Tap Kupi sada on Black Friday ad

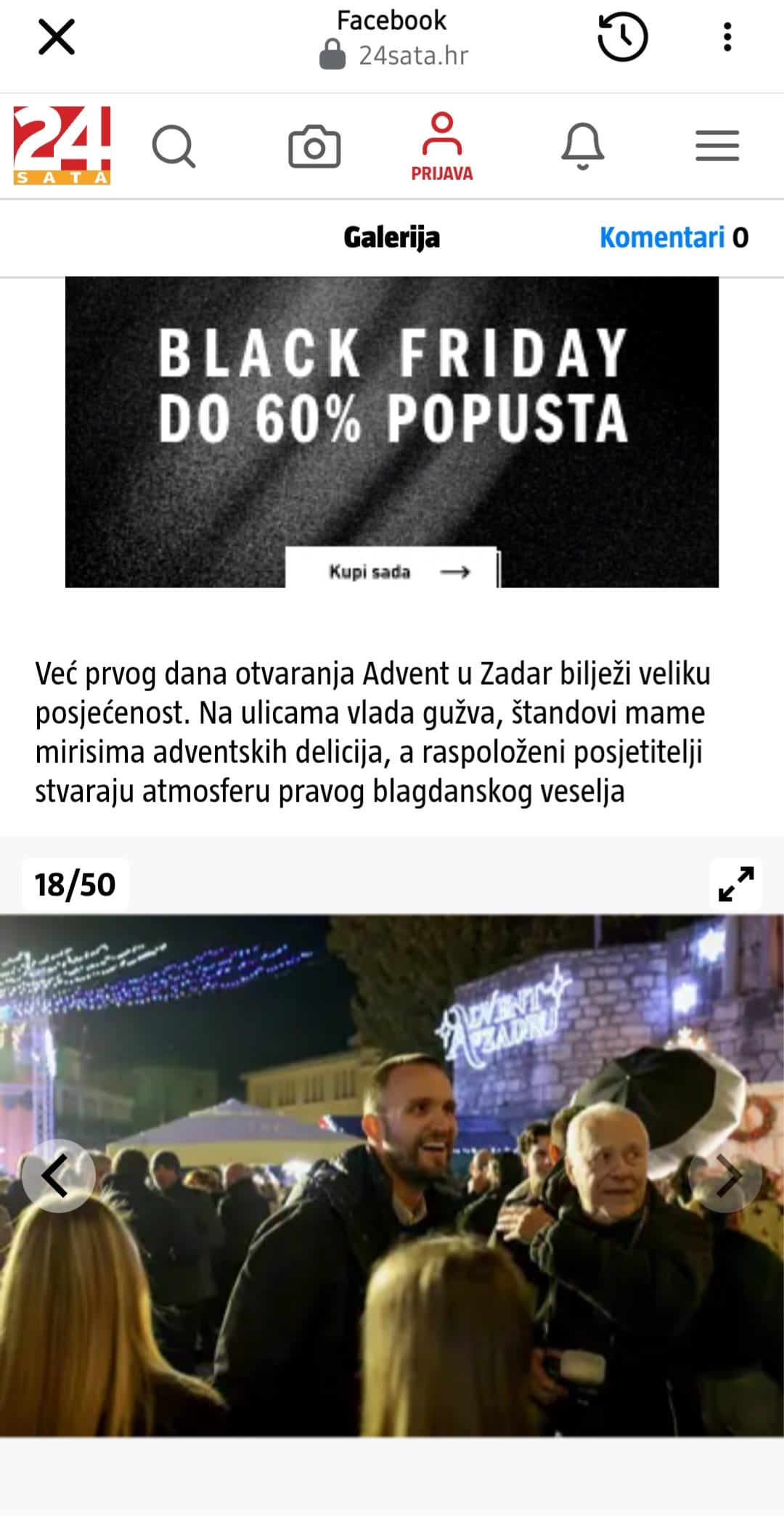tap(392, 571)
